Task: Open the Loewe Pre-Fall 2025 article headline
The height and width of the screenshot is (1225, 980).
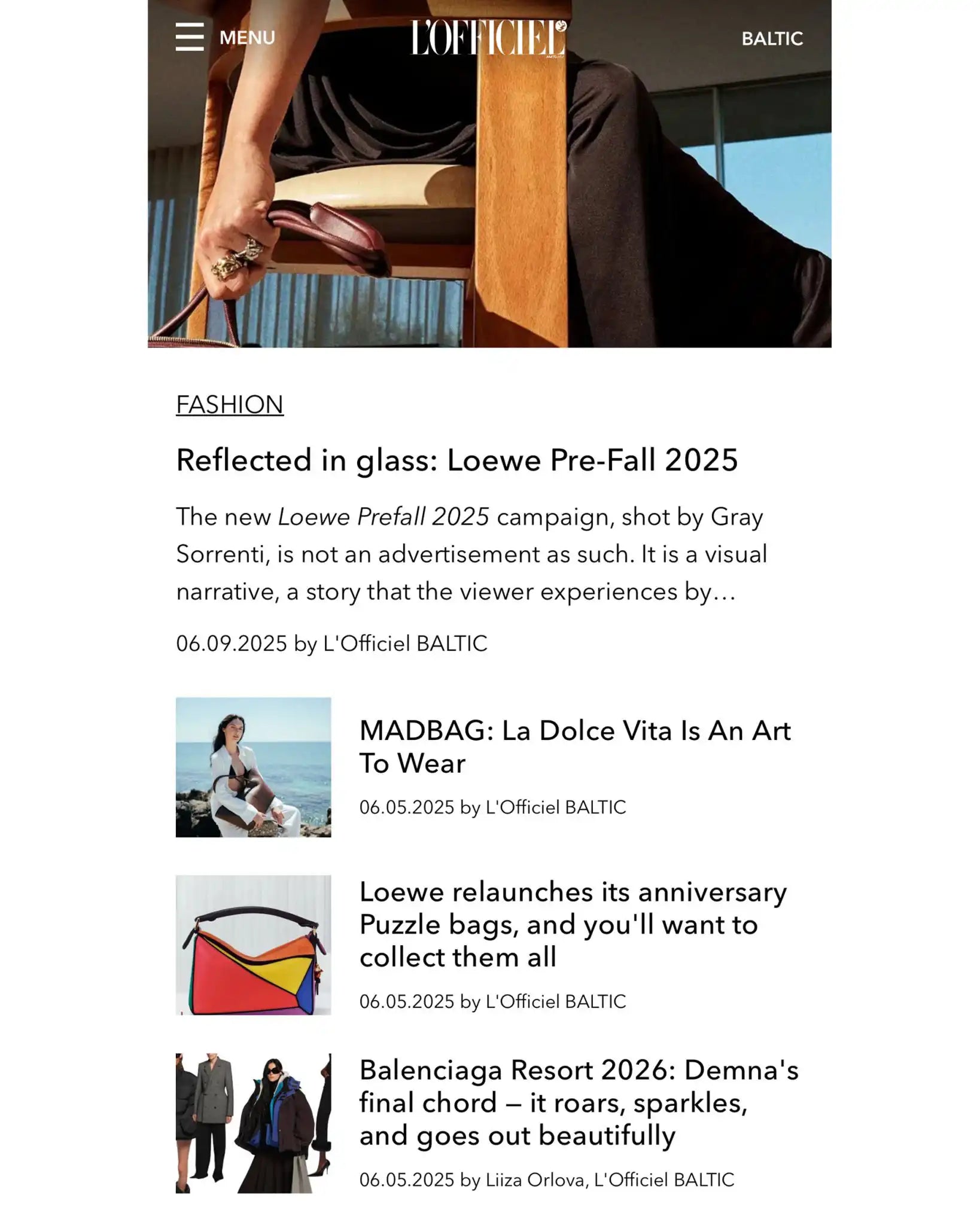Action: (458, 461)
